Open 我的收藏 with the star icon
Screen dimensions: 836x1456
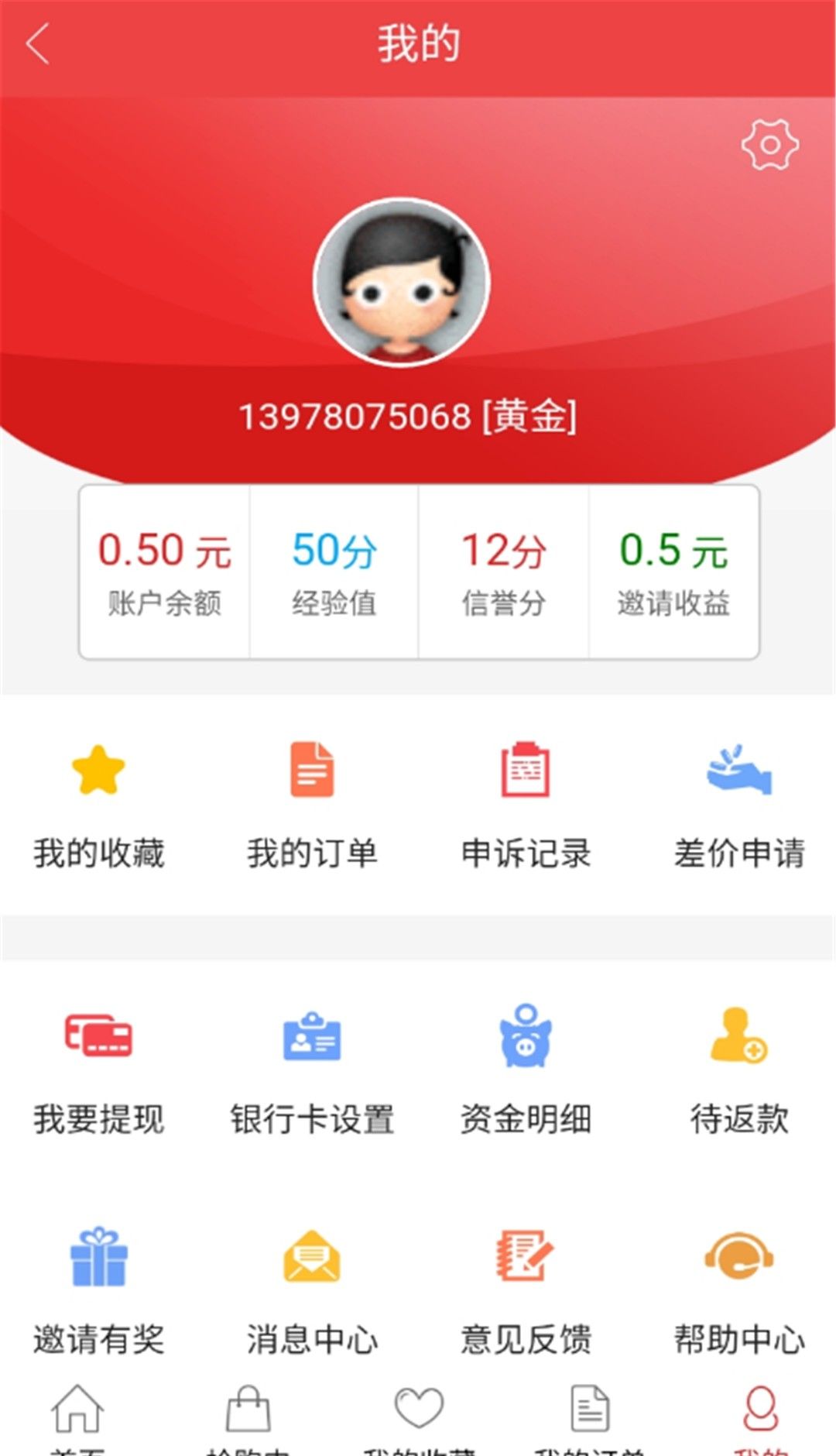coord(98,805)
